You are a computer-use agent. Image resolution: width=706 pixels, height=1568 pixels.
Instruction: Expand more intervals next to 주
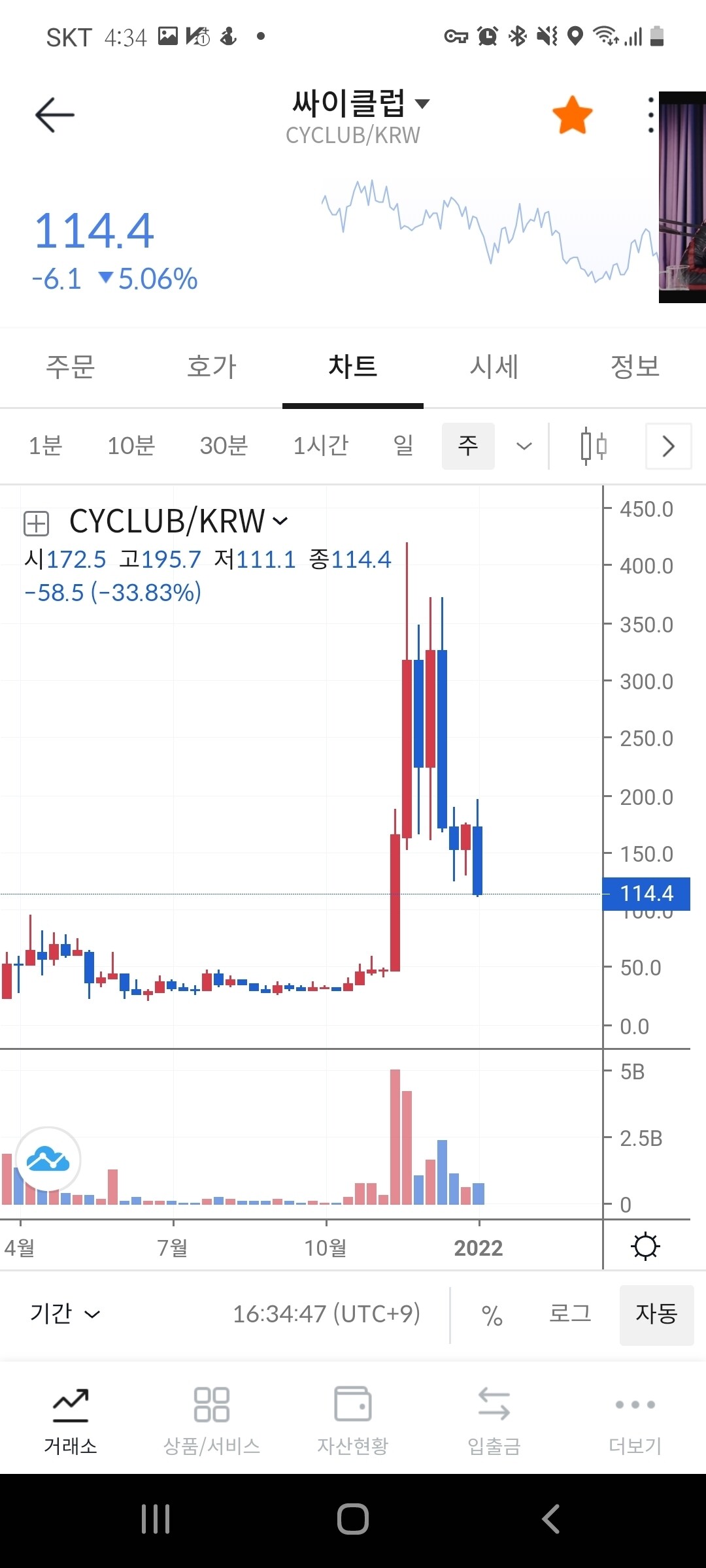(x=524, y=446)
